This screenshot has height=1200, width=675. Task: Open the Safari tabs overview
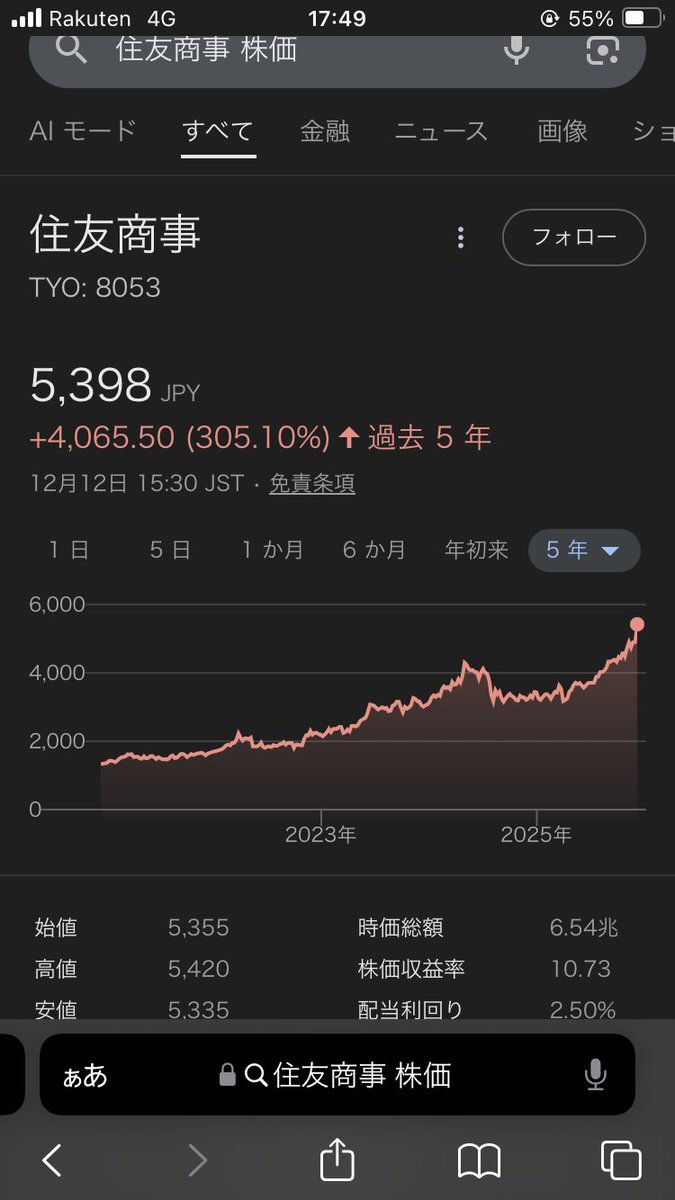pos(620,1160)
